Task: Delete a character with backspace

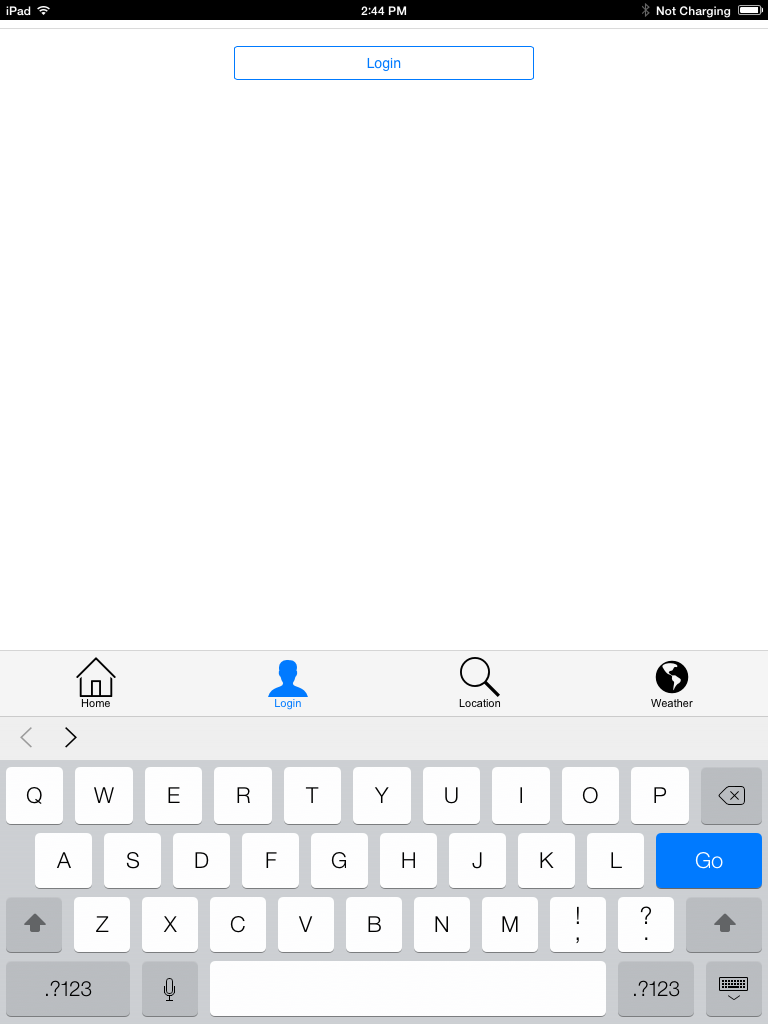Action: click(731, 796)
